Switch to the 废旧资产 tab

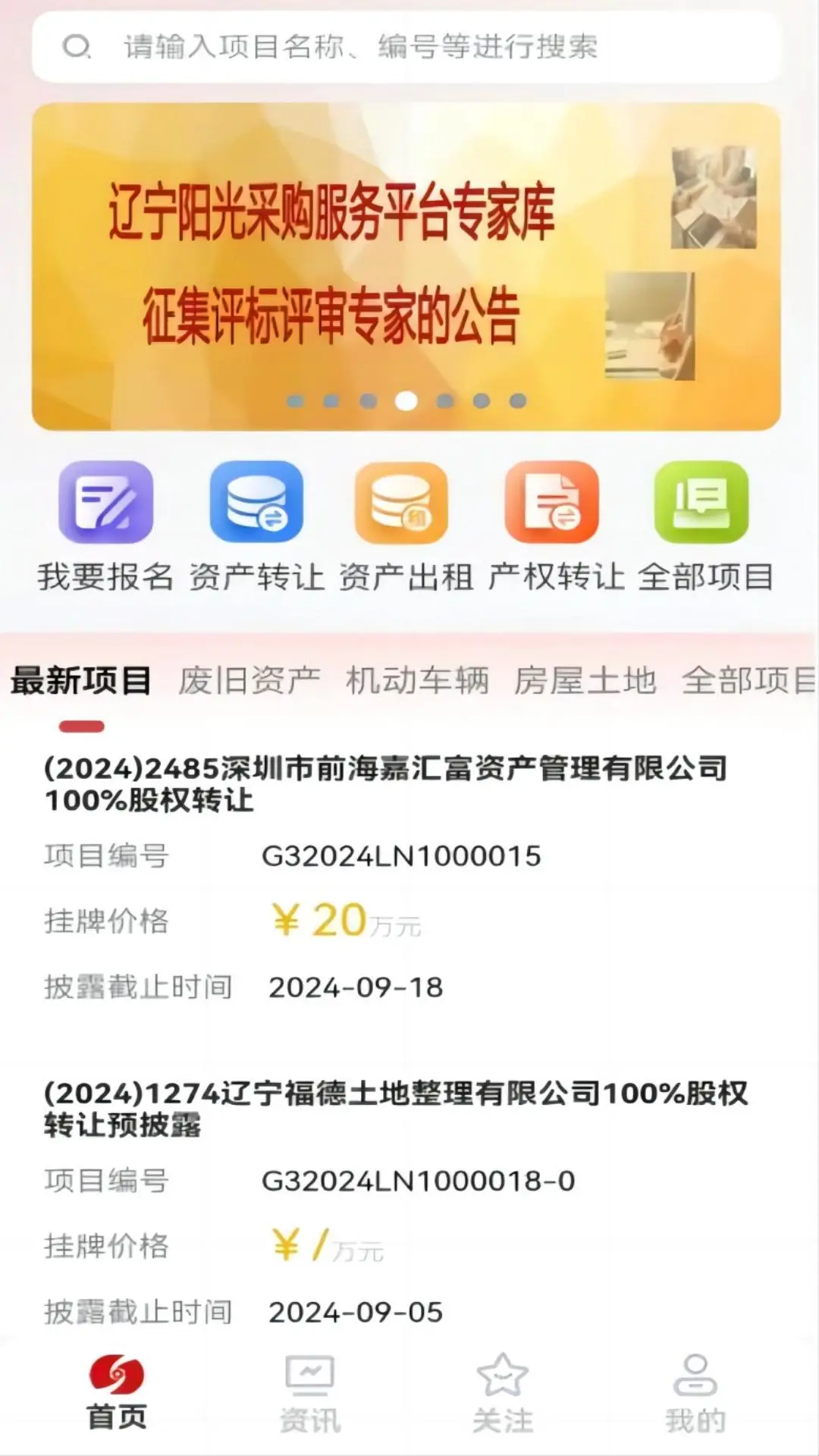click(x=250, y=681)
